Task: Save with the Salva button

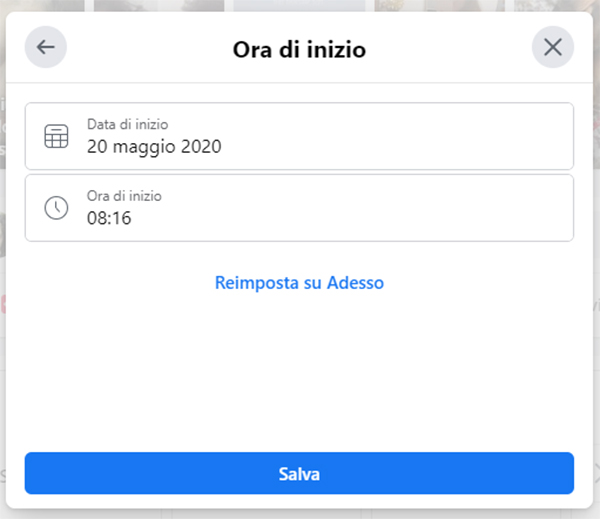Action: tap(299, 473)
